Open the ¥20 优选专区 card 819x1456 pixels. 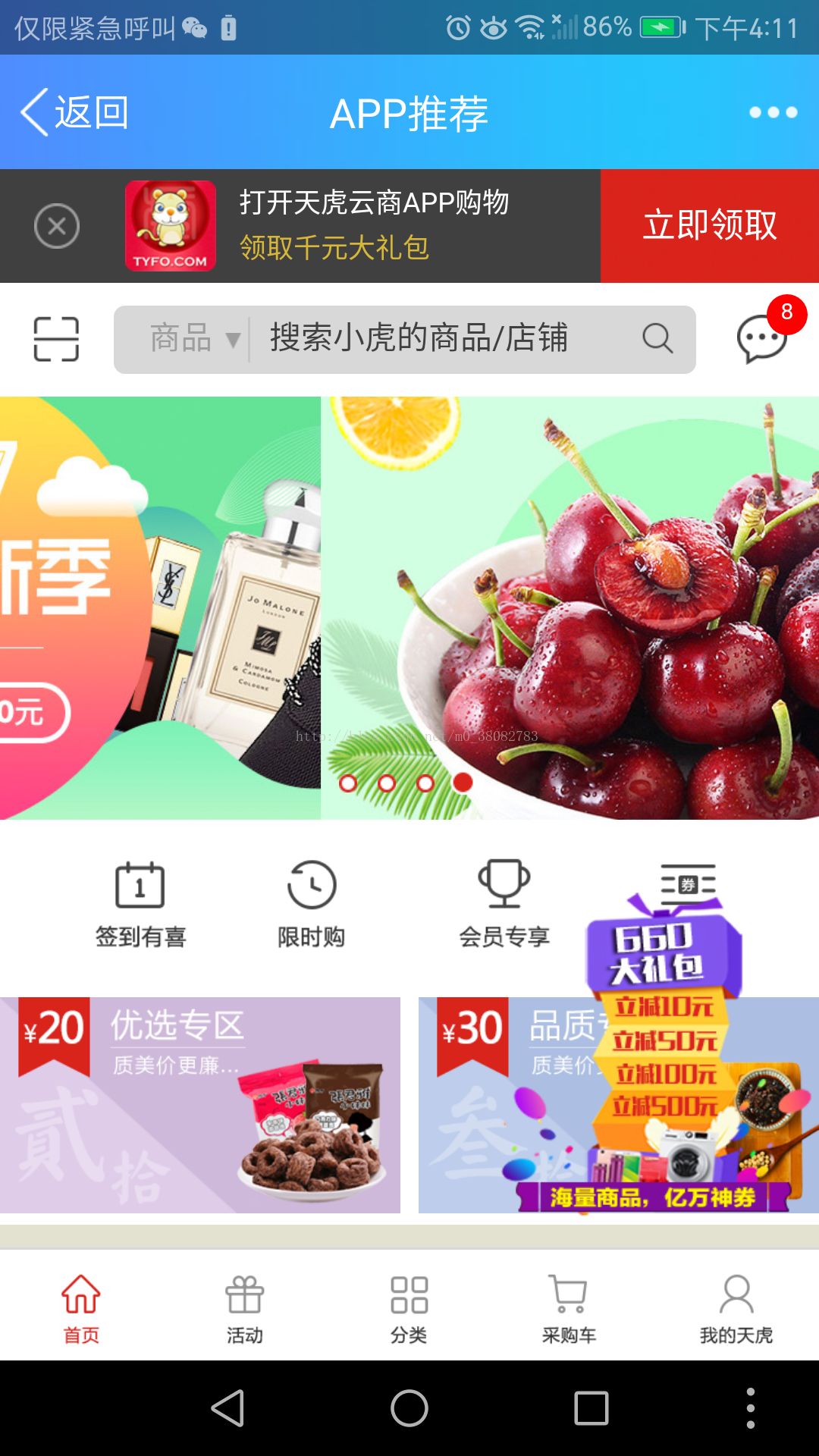(x=199, y=1105)
